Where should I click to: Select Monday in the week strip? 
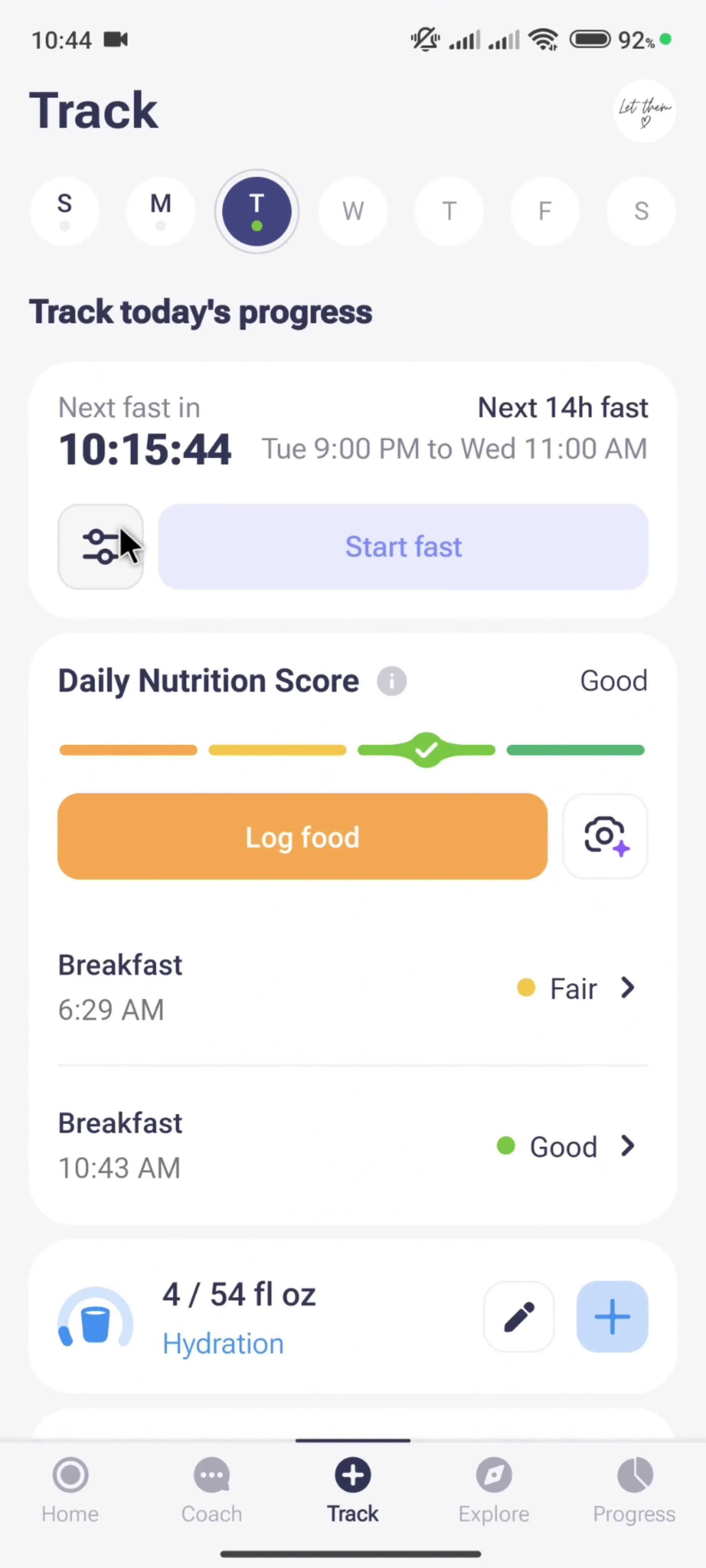161,211
